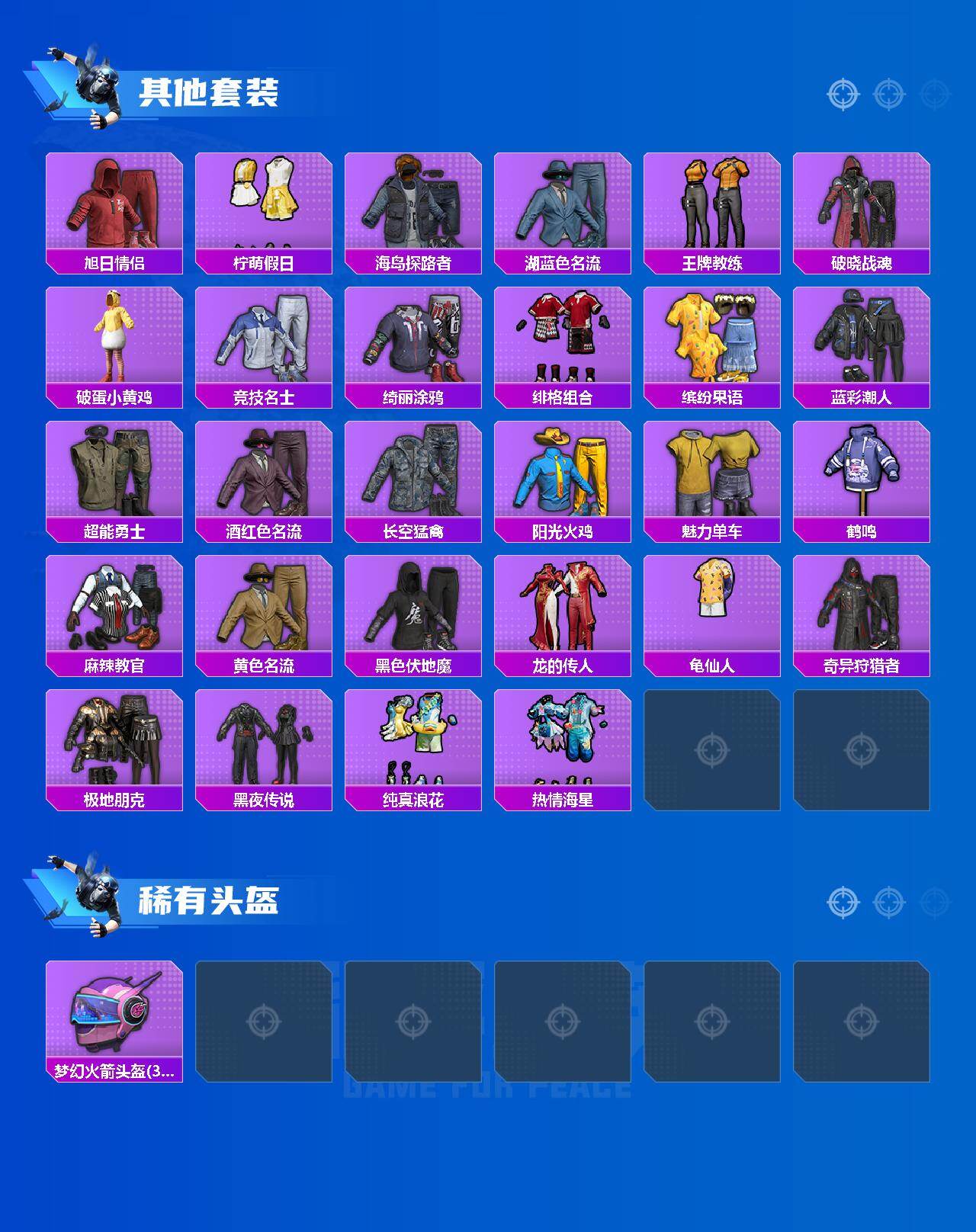Click the first crosshair icon beside 其他套装 header

(842, 95)
